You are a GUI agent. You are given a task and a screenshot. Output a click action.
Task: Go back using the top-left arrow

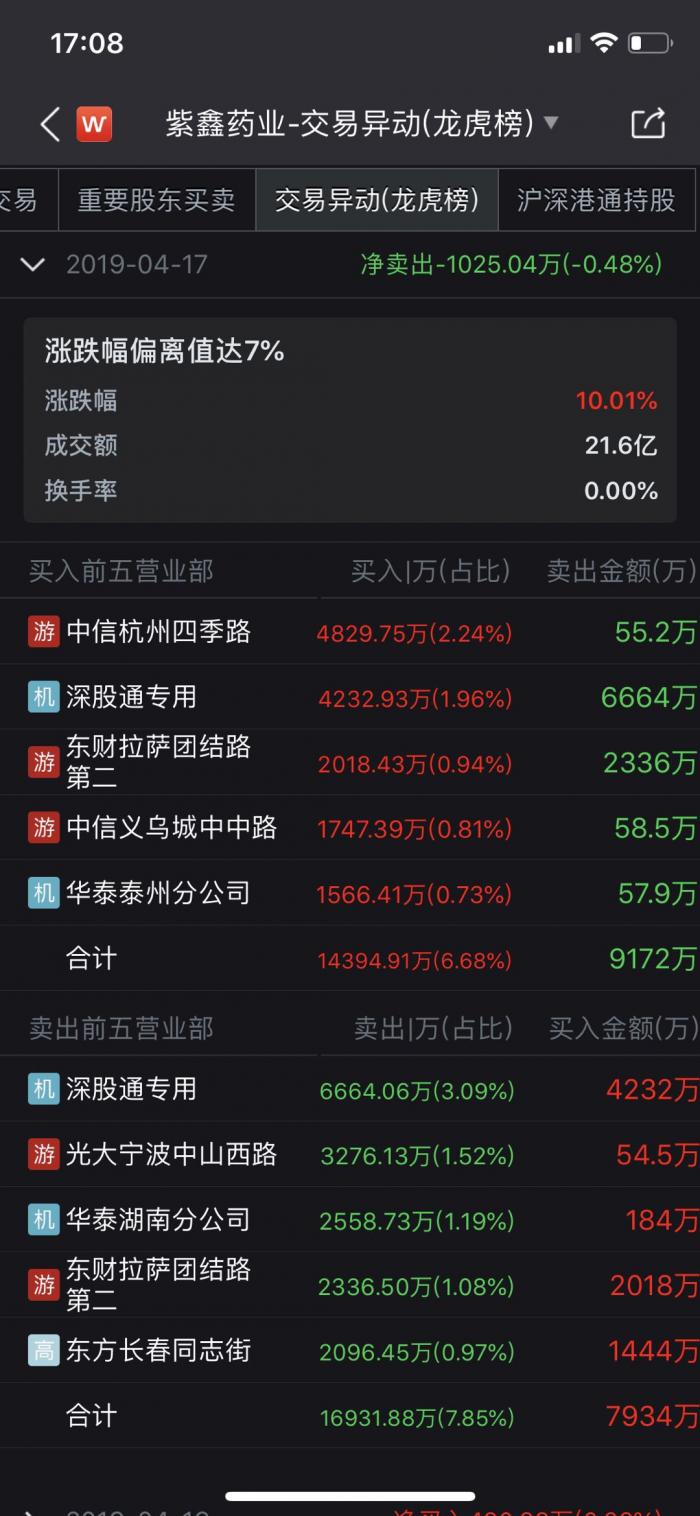(50, 124)
